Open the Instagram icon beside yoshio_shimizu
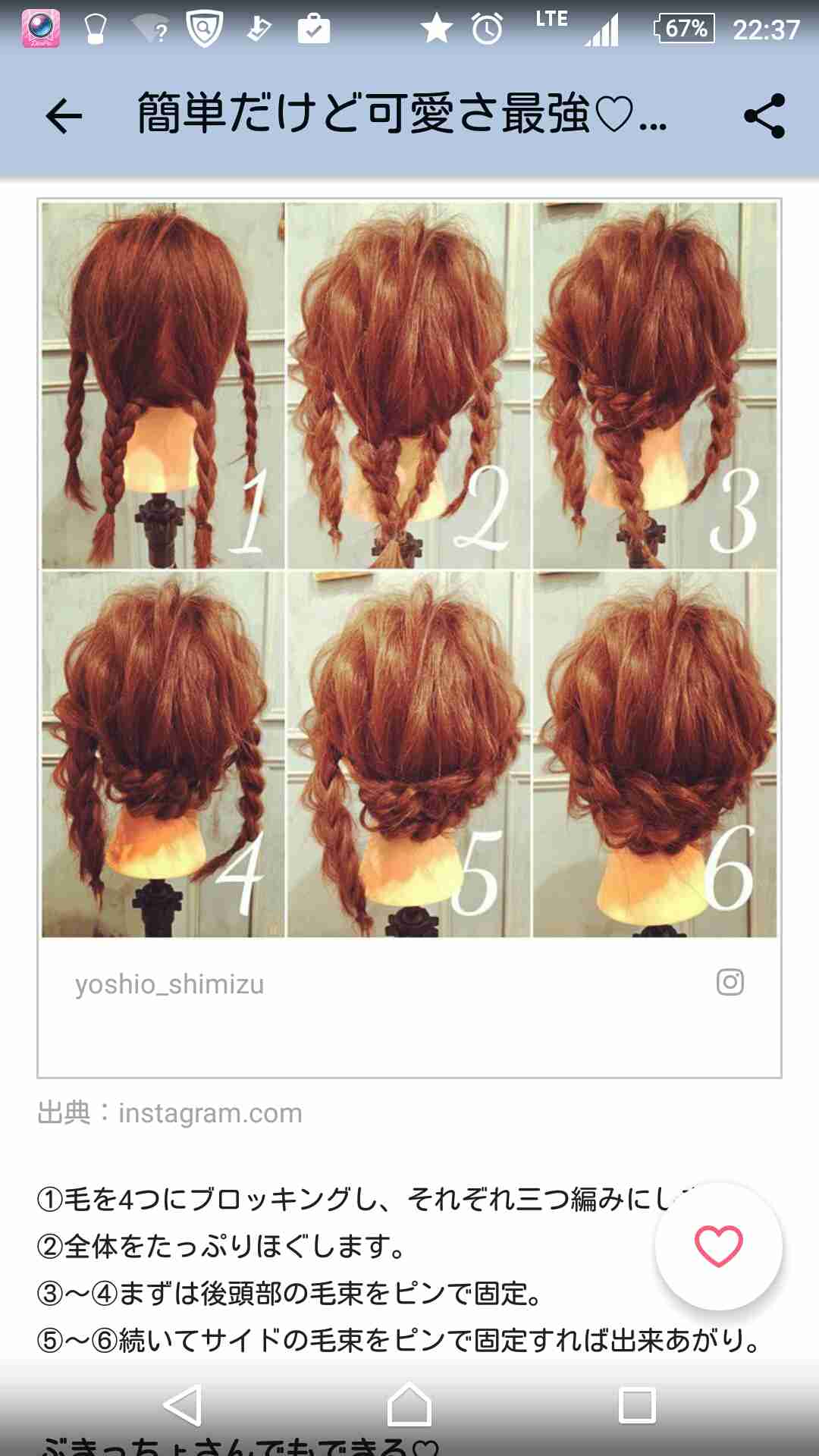819x1456 pixels. point(730,982)
